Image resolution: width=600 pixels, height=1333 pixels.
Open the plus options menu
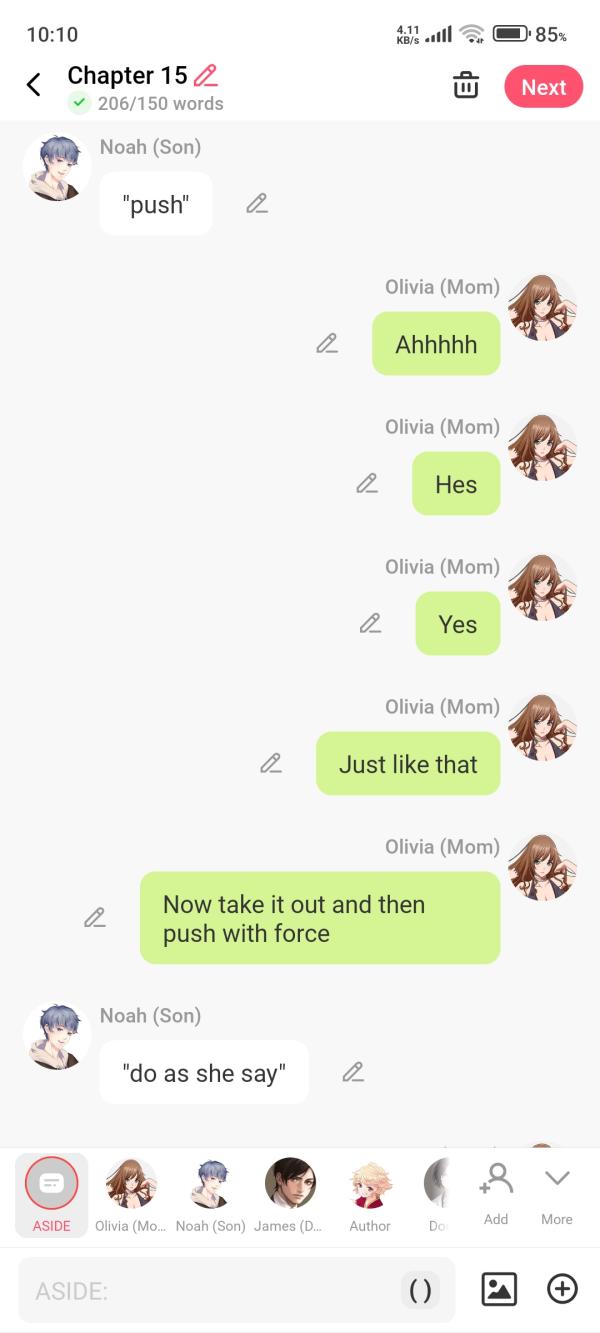click(562, 1290)
